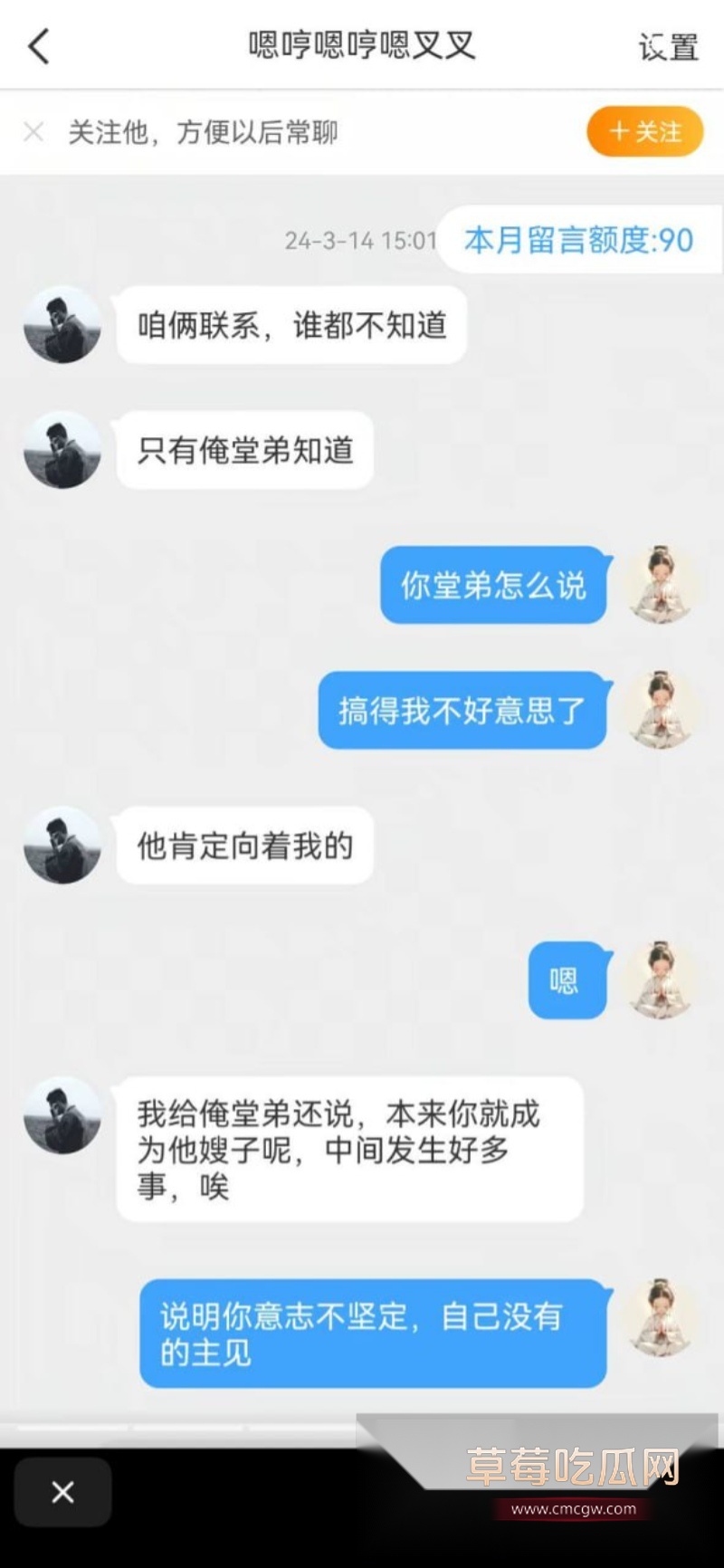Tap the back arrow to exit chat
Image resolution: width=724 pixels, height=1568 pixels.
(38, 45)
